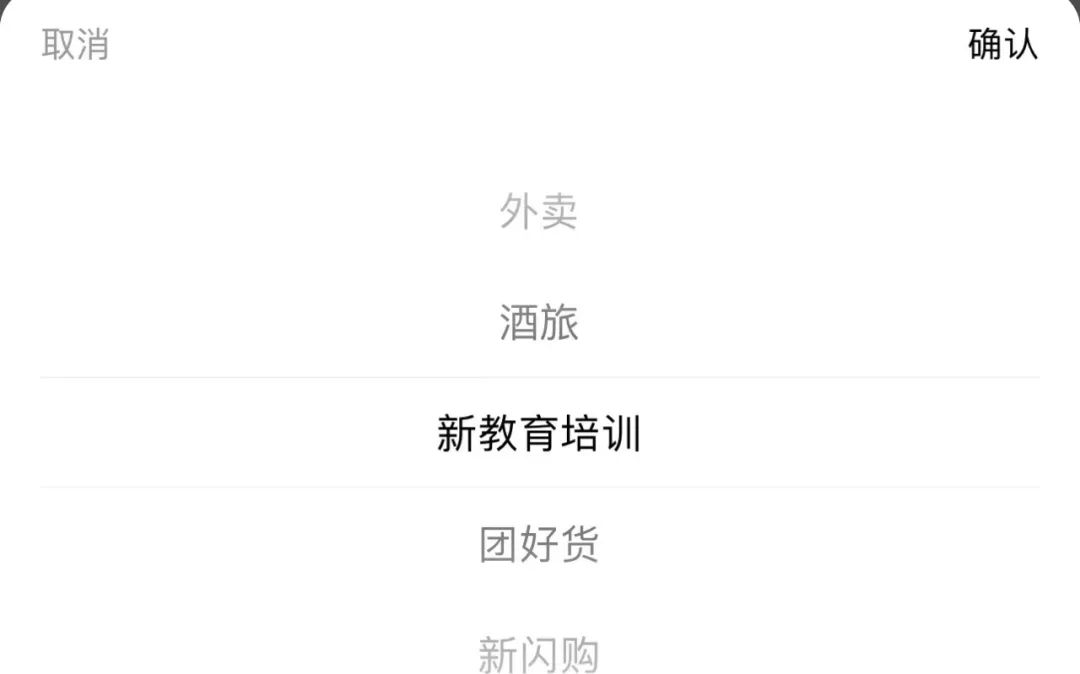Select the 团好货 option
Image resolution: width=1080 pixels, height=674 pixels.
539,545
